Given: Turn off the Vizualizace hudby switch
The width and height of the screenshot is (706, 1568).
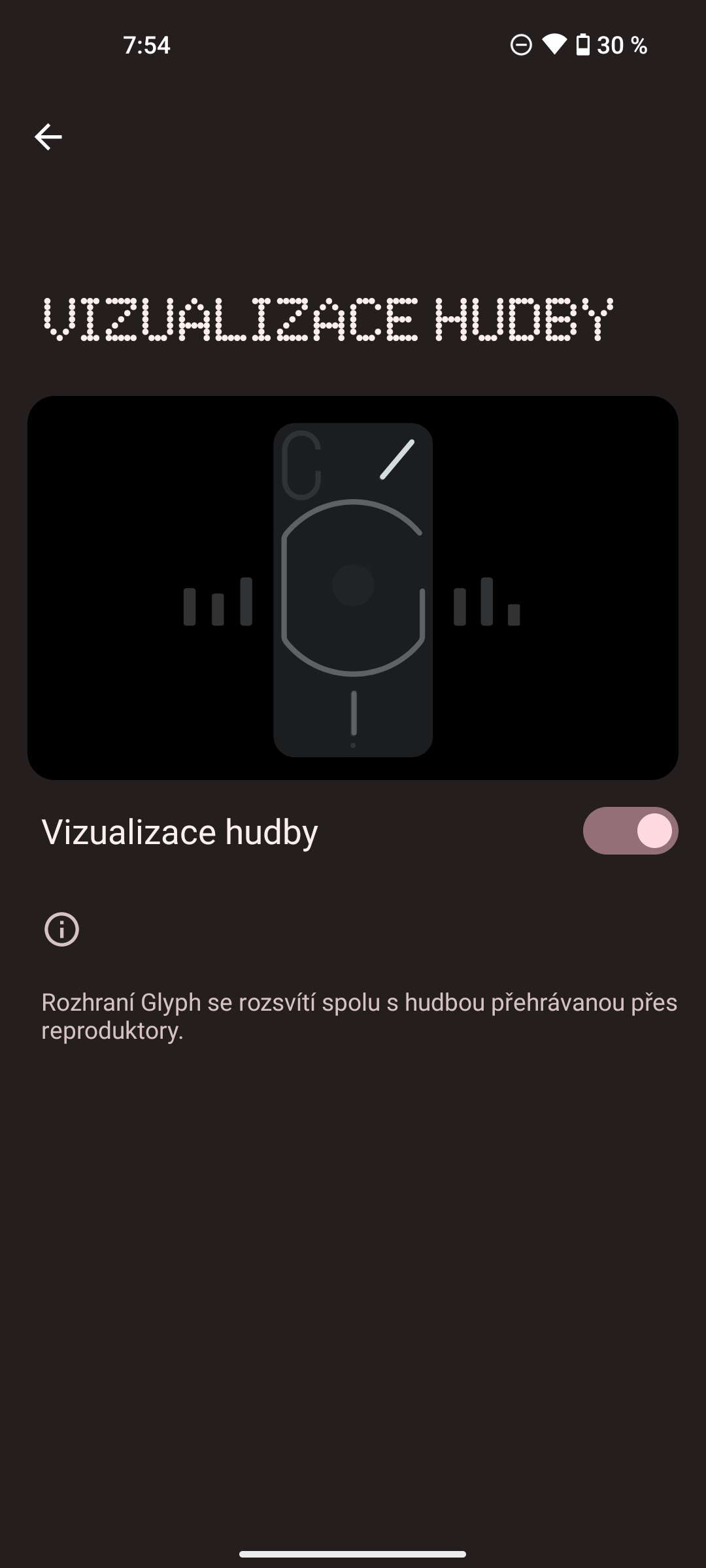Looking at the screenshot, I should 630,831.
